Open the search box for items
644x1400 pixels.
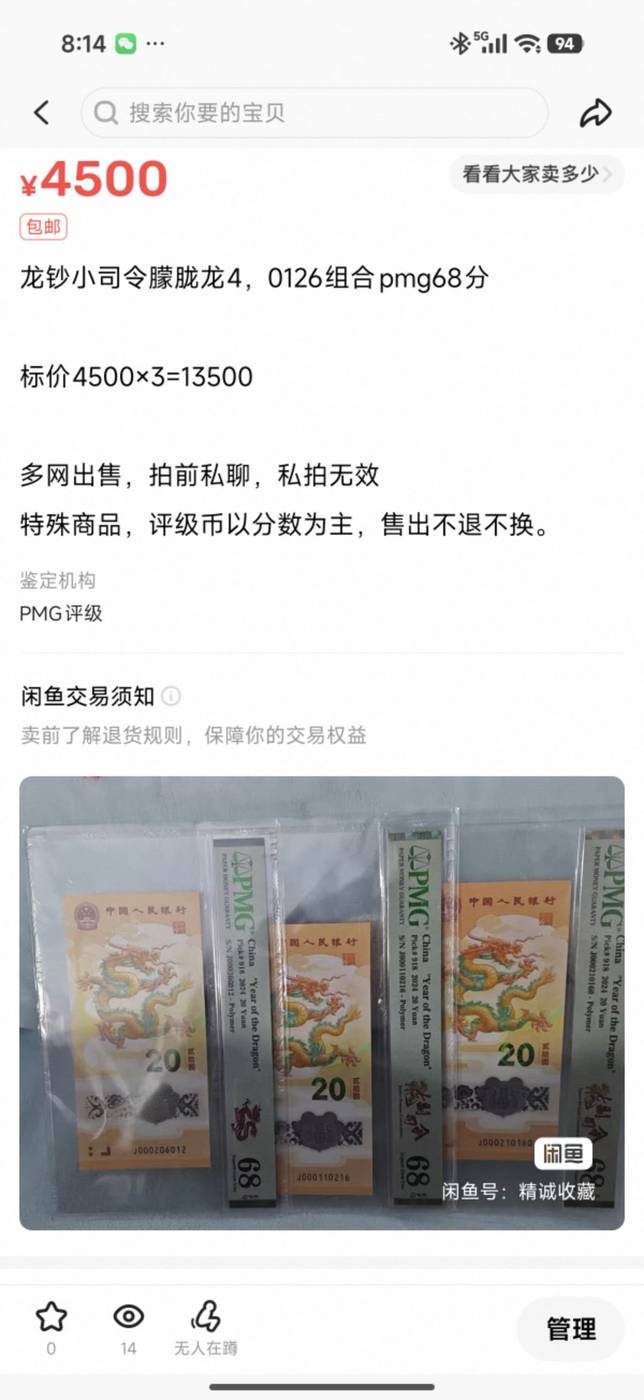pyautogui.click(x=314, y=113)
